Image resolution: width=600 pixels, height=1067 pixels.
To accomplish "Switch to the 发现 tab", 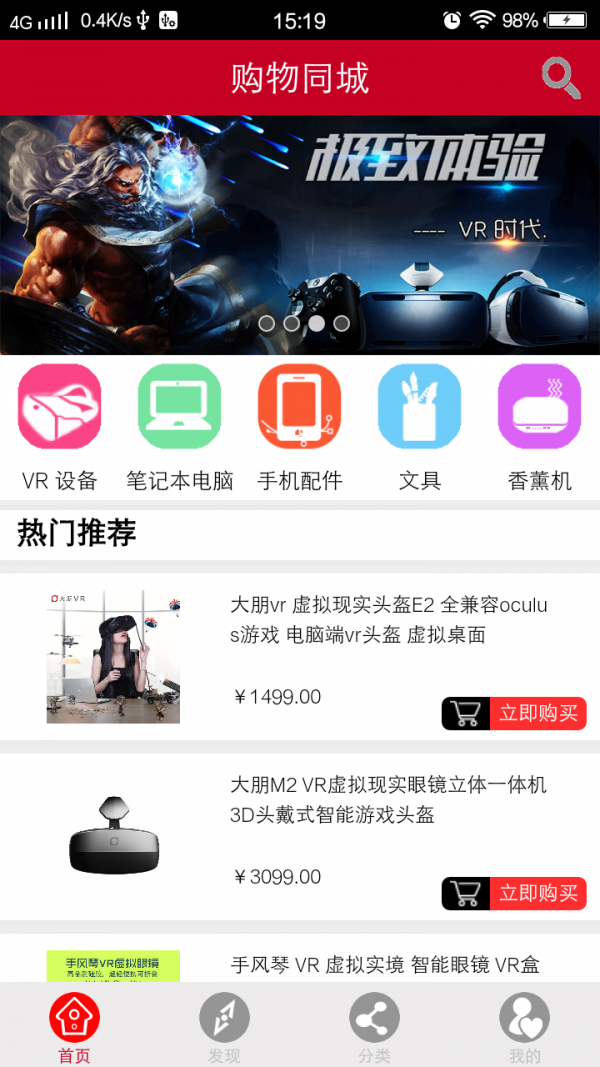I will (224, 1027).
